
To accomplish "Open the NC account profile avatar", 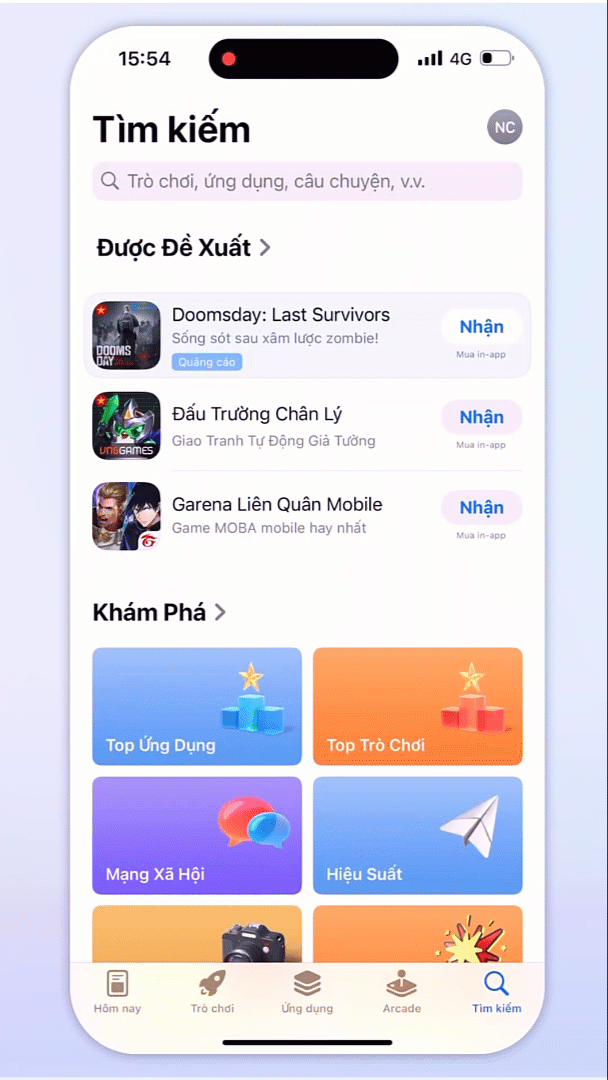I will coord(504,128).
